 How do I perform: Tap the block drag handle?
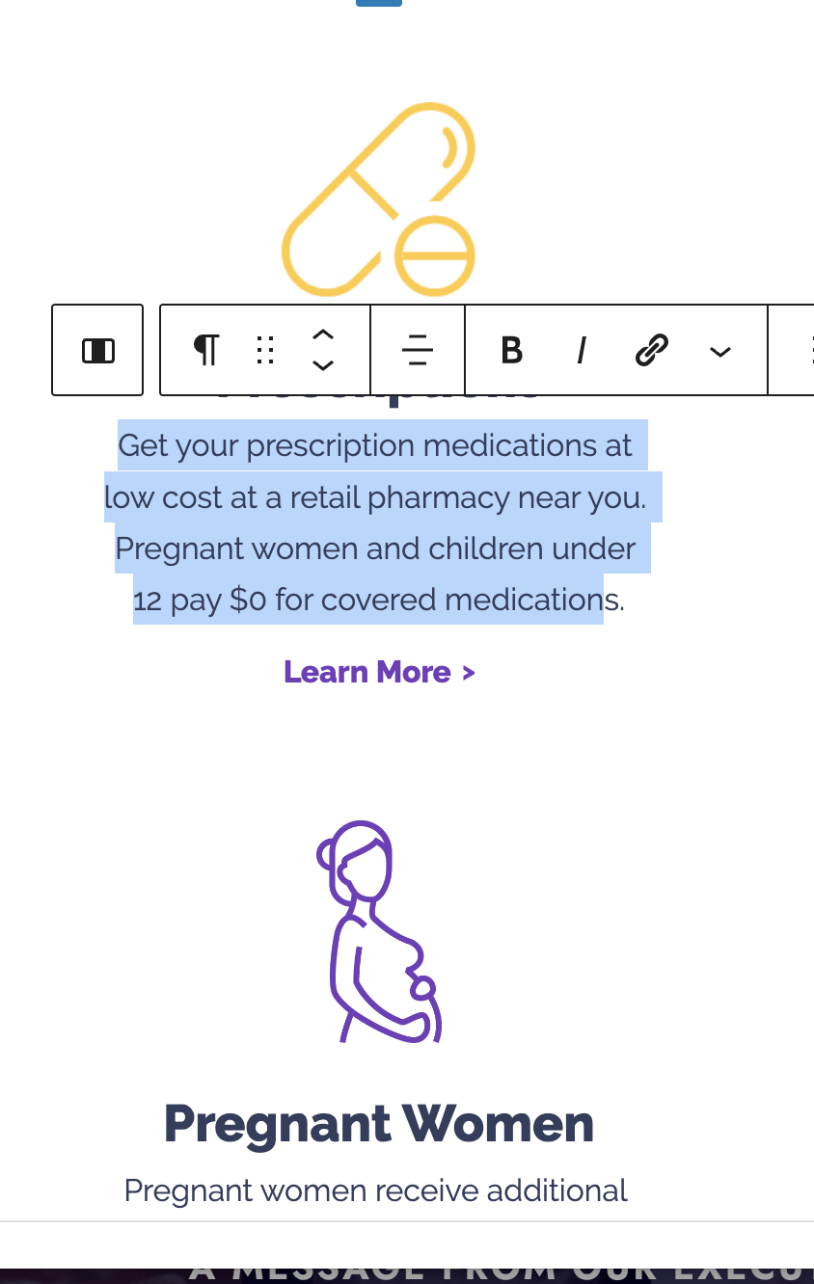pos(265,350)
